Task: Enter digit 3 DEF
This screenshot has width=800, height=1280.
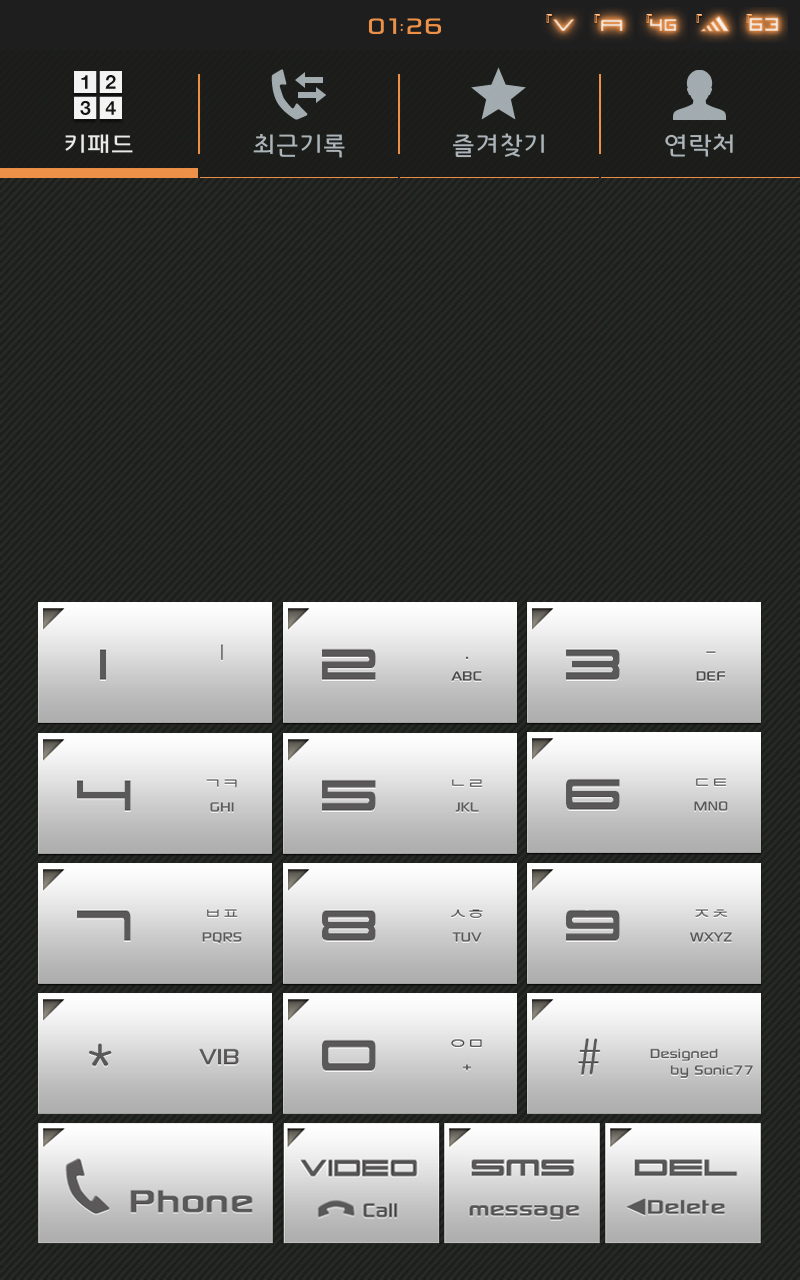Action: tap(643, 662)
